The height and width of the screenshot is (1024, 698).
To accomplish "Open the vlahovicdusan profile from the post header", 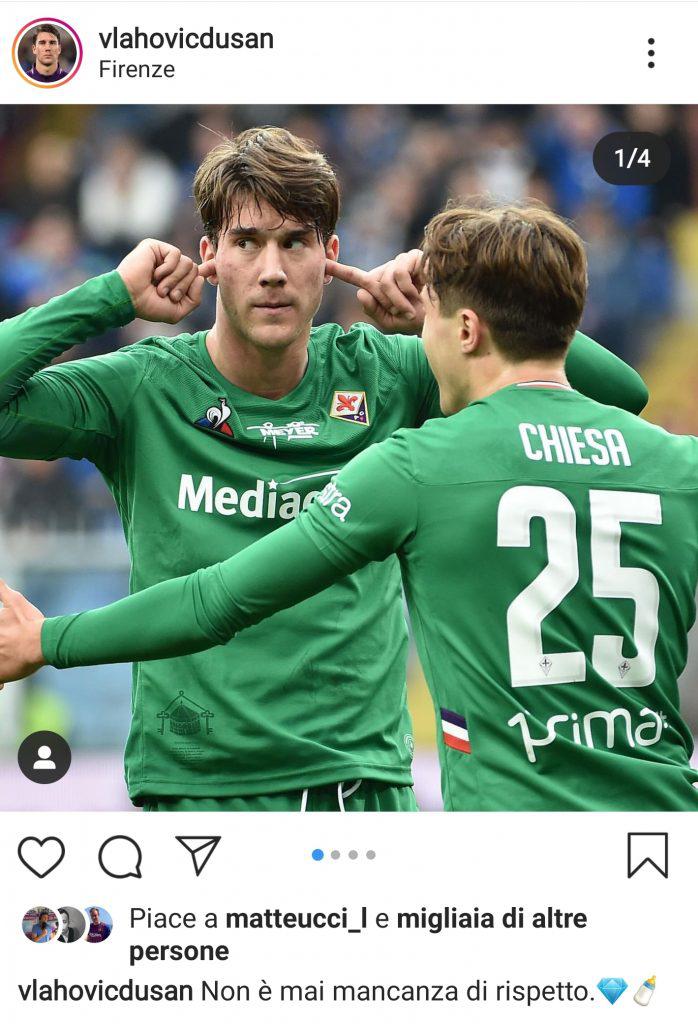I will (186, 39).
